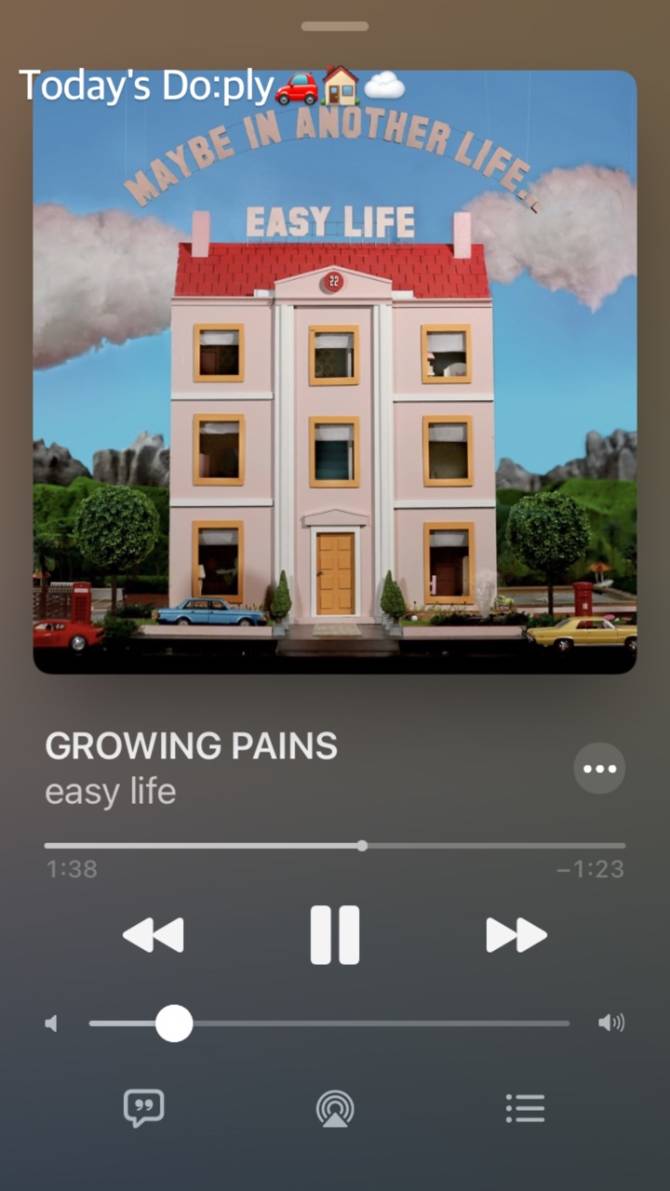
Task: Open the more options ellipsis button
Action: tap(599, 769)
